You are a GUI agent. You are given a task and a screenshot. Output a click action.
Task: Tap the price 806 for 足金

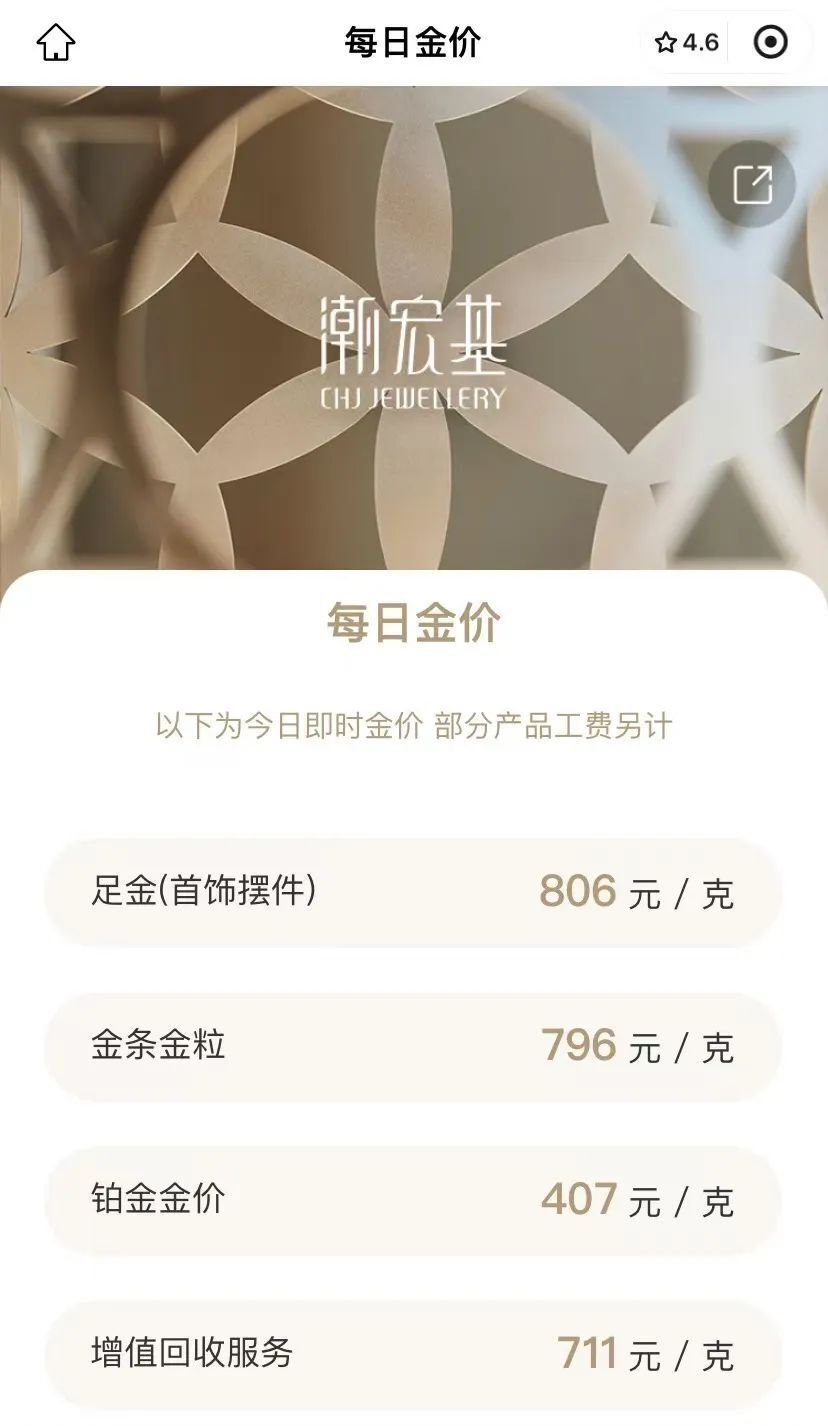pos(576,890)
